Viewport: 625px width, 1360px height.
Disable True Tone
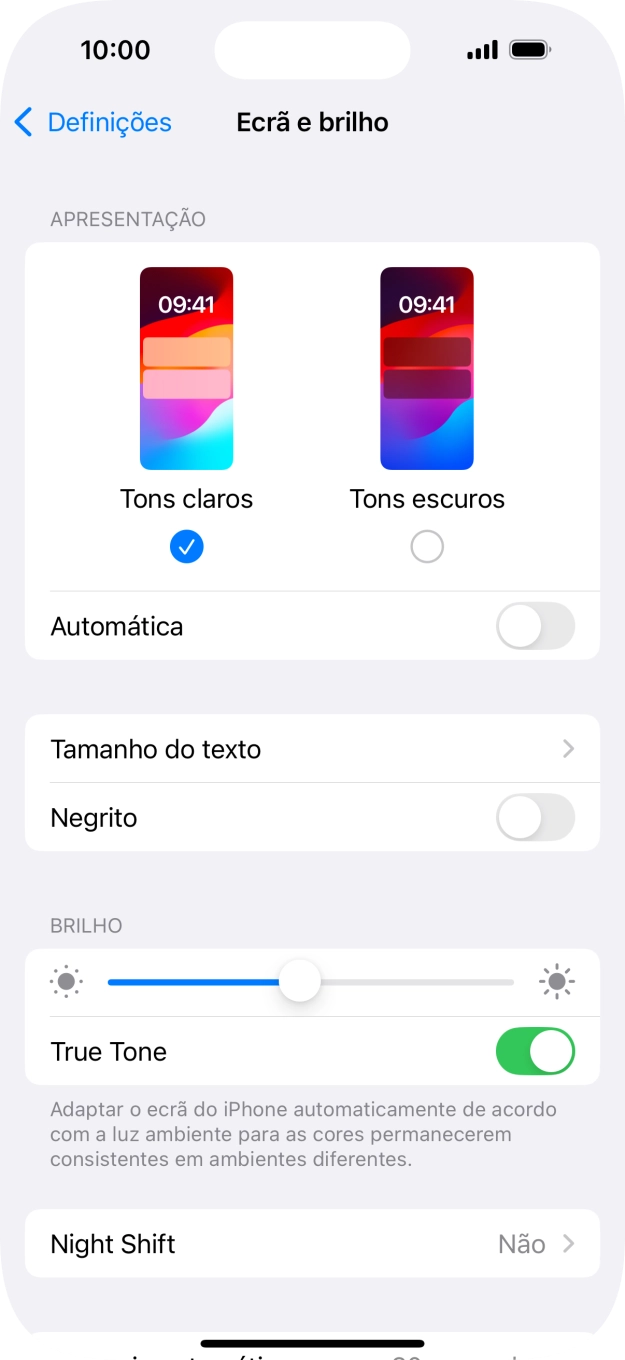pyautogui.click(x=535, y=1052)
